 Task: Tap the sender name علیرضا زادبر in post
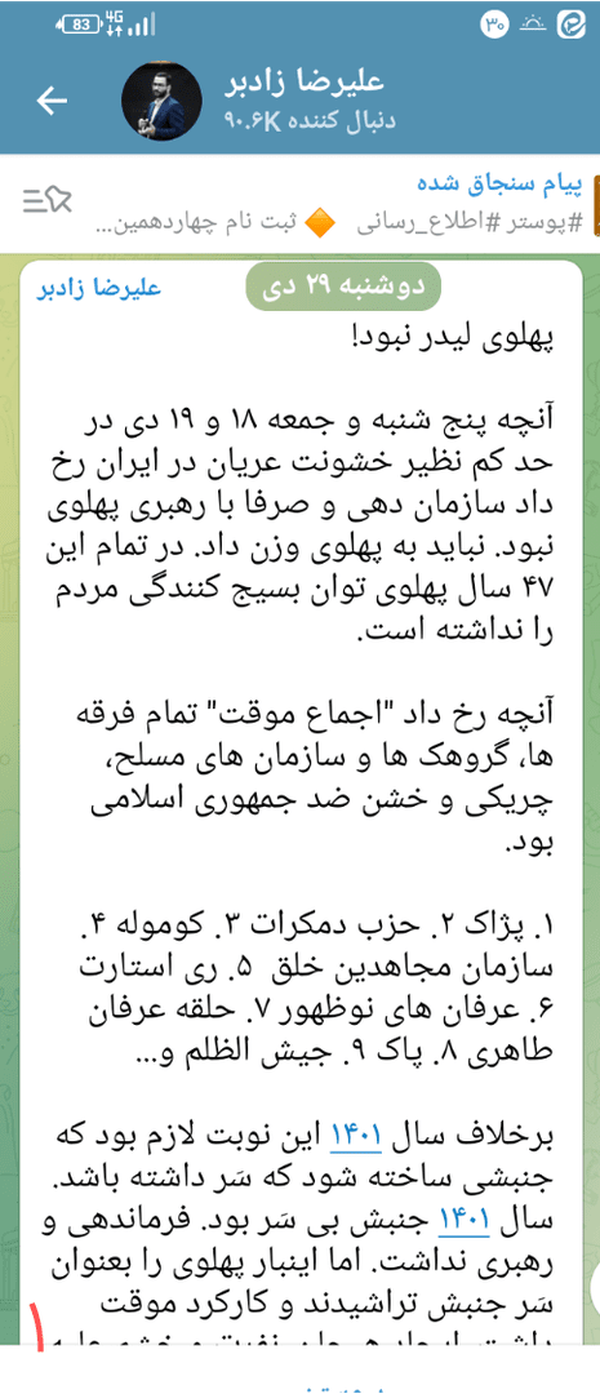[x=99, y=290]
